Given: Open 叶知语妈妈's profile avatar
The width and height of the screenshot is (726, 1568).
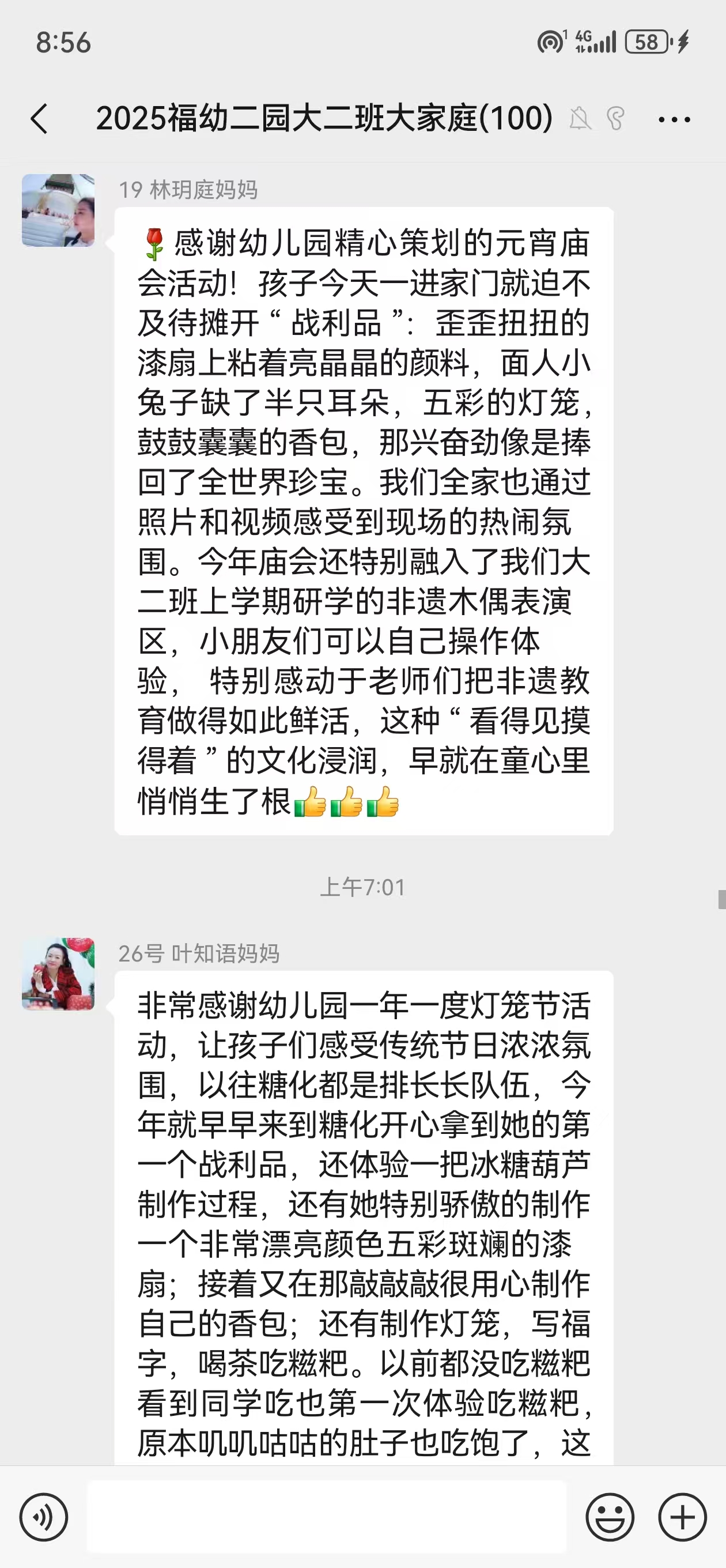Looking at the screenshot, I should (58, 974).
